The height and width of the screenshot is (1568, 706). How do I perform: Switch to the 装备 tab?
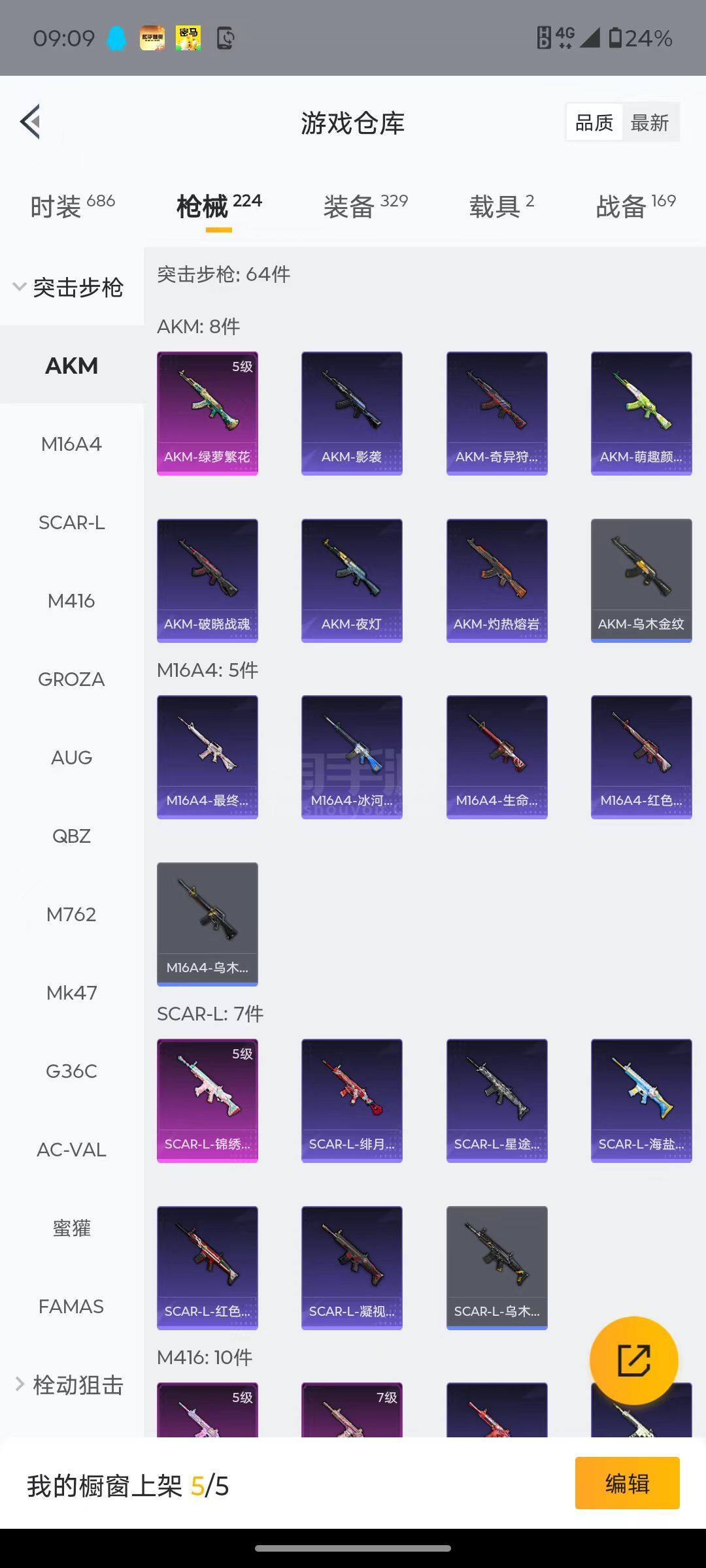point(365,206)
